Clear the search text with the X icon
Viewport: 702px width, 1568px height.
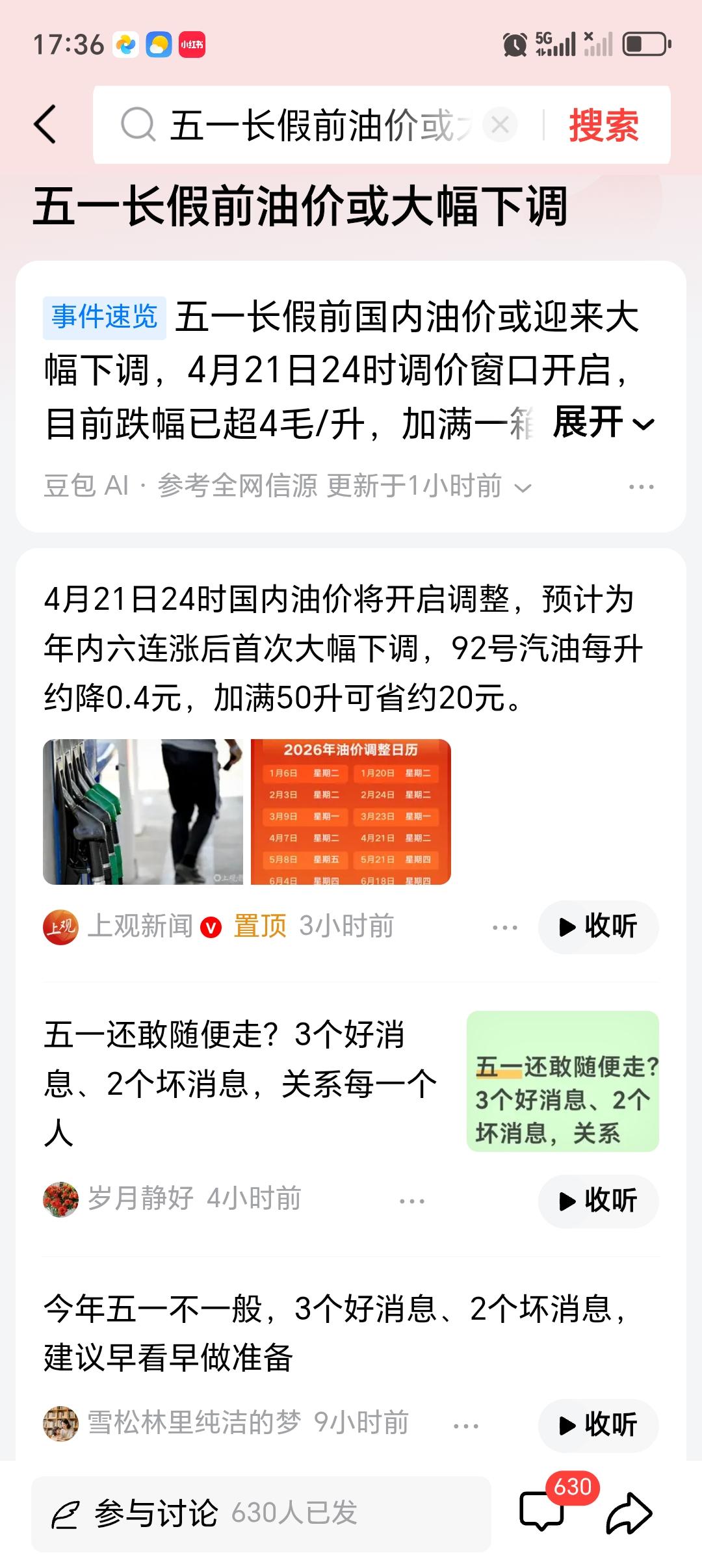[499, 125]
